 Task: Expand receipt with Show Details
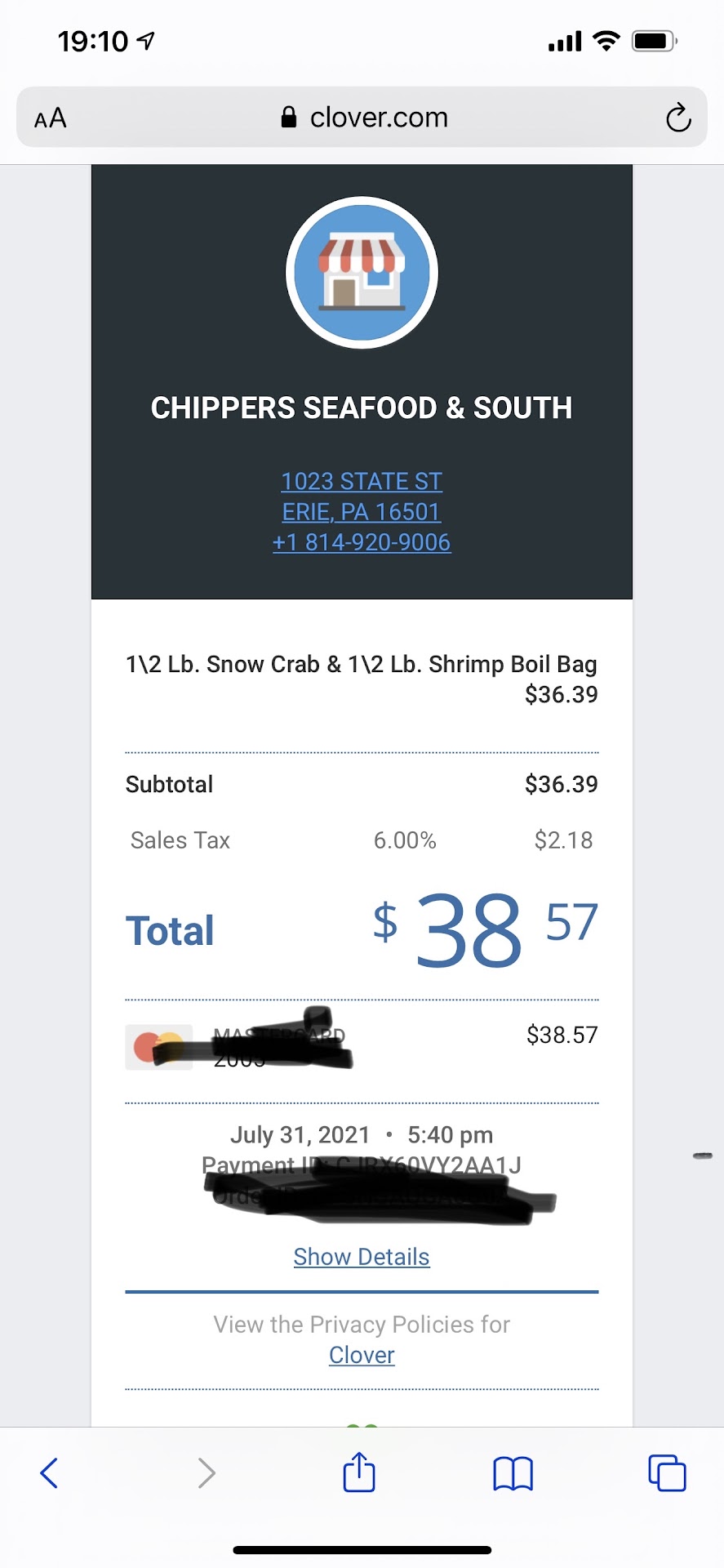(x=362, y=1257)
